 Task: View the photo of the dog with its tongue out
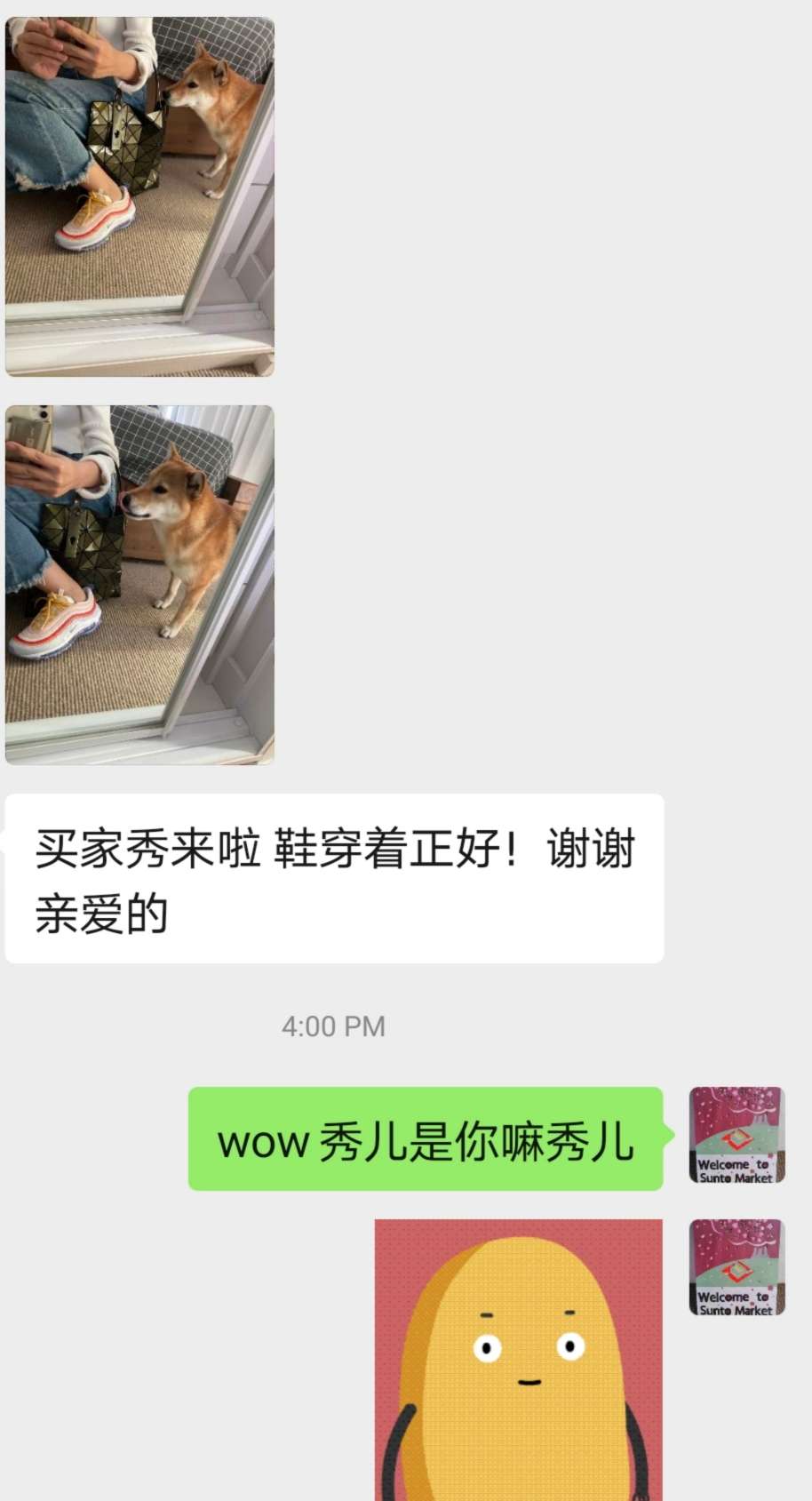139,585
